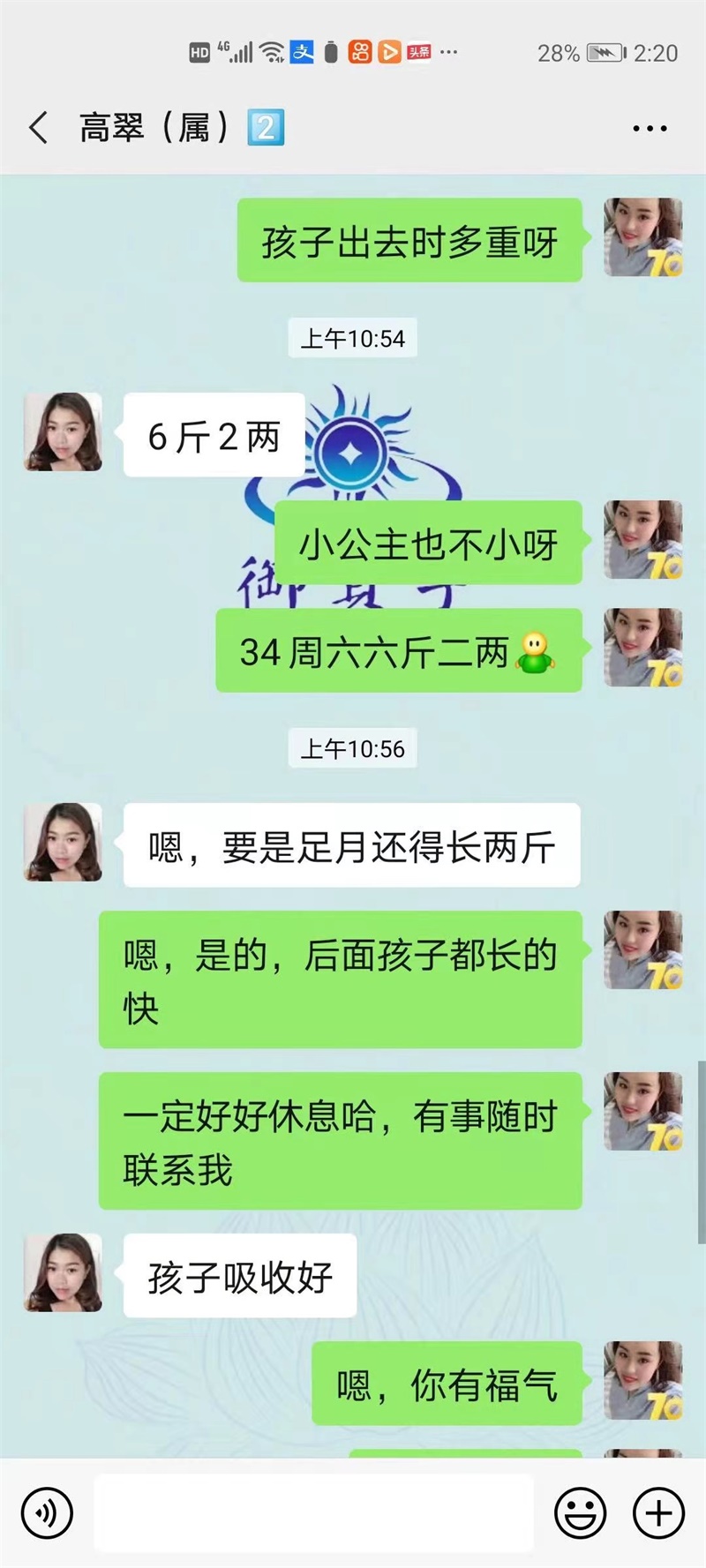
Task: Tap my avatar beside 嗯，你有福气
Action: coord(642,1380)
